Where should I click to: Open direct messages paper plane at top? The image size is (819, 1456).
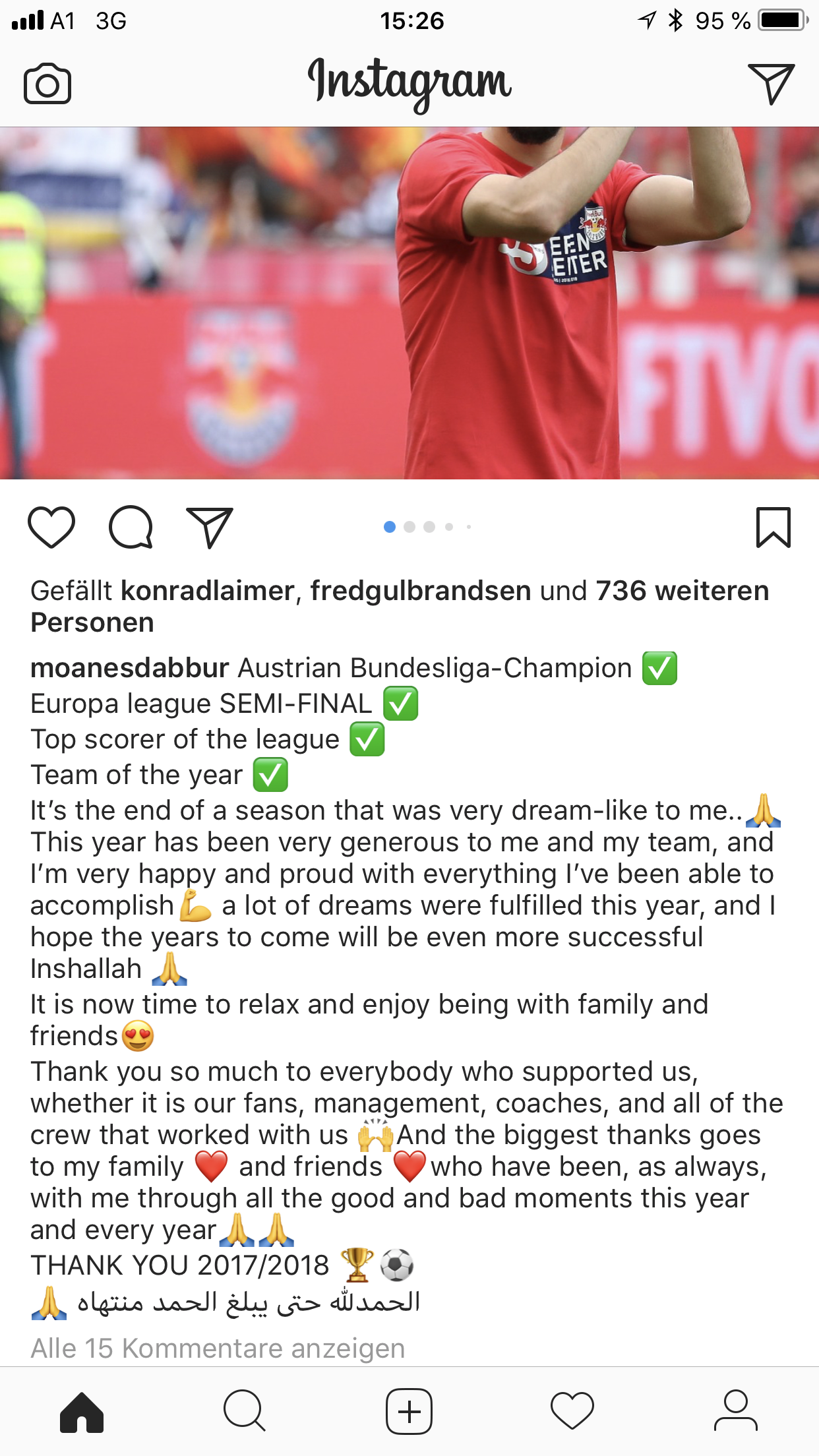click(x=770, y=84)
